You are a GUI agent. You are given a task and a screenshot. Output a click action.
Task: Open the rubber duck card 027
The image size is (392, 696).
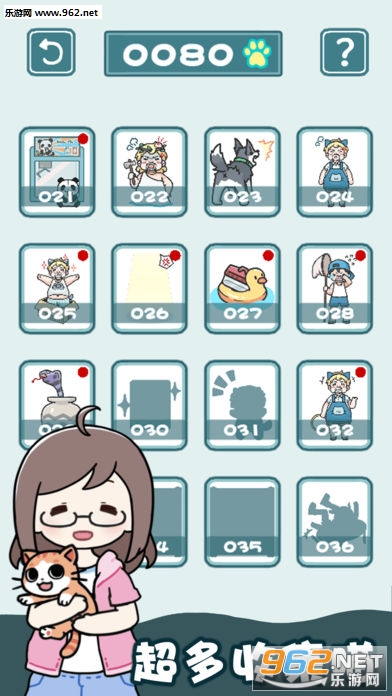coord(242,289)
